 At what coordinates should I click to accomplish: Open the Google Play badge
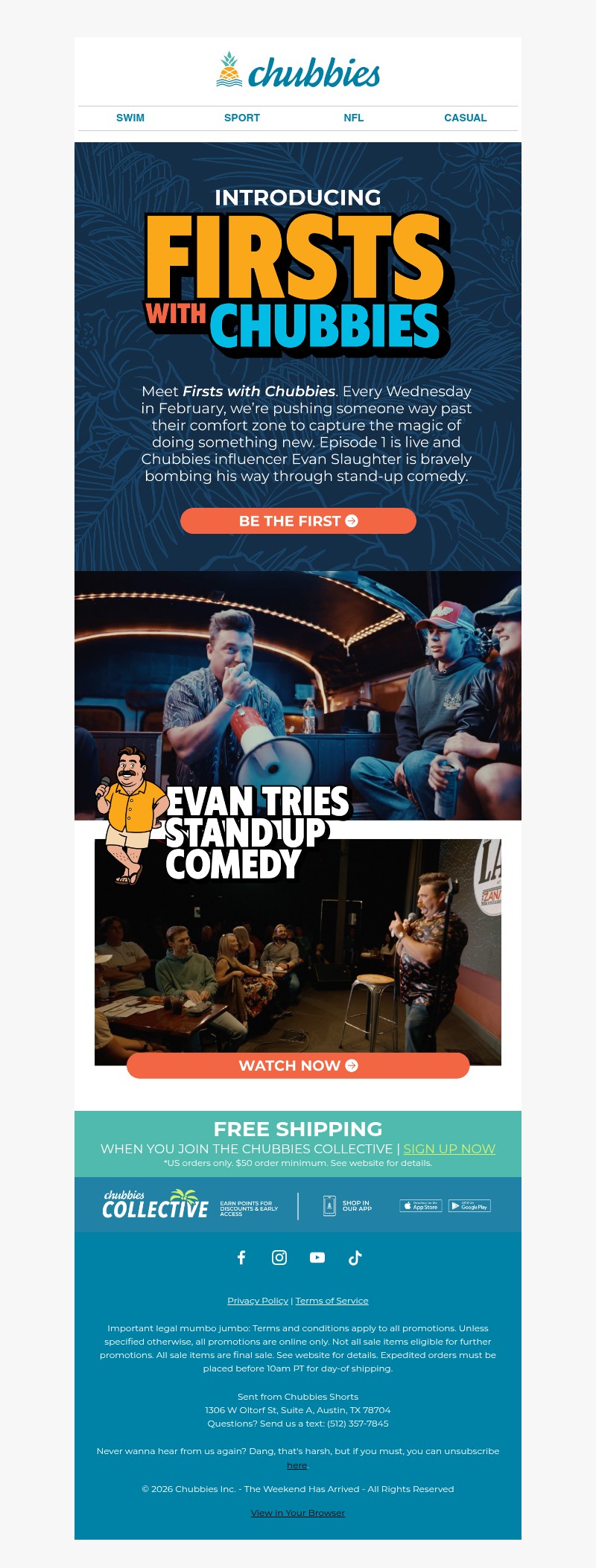(x=469, y=1205)
